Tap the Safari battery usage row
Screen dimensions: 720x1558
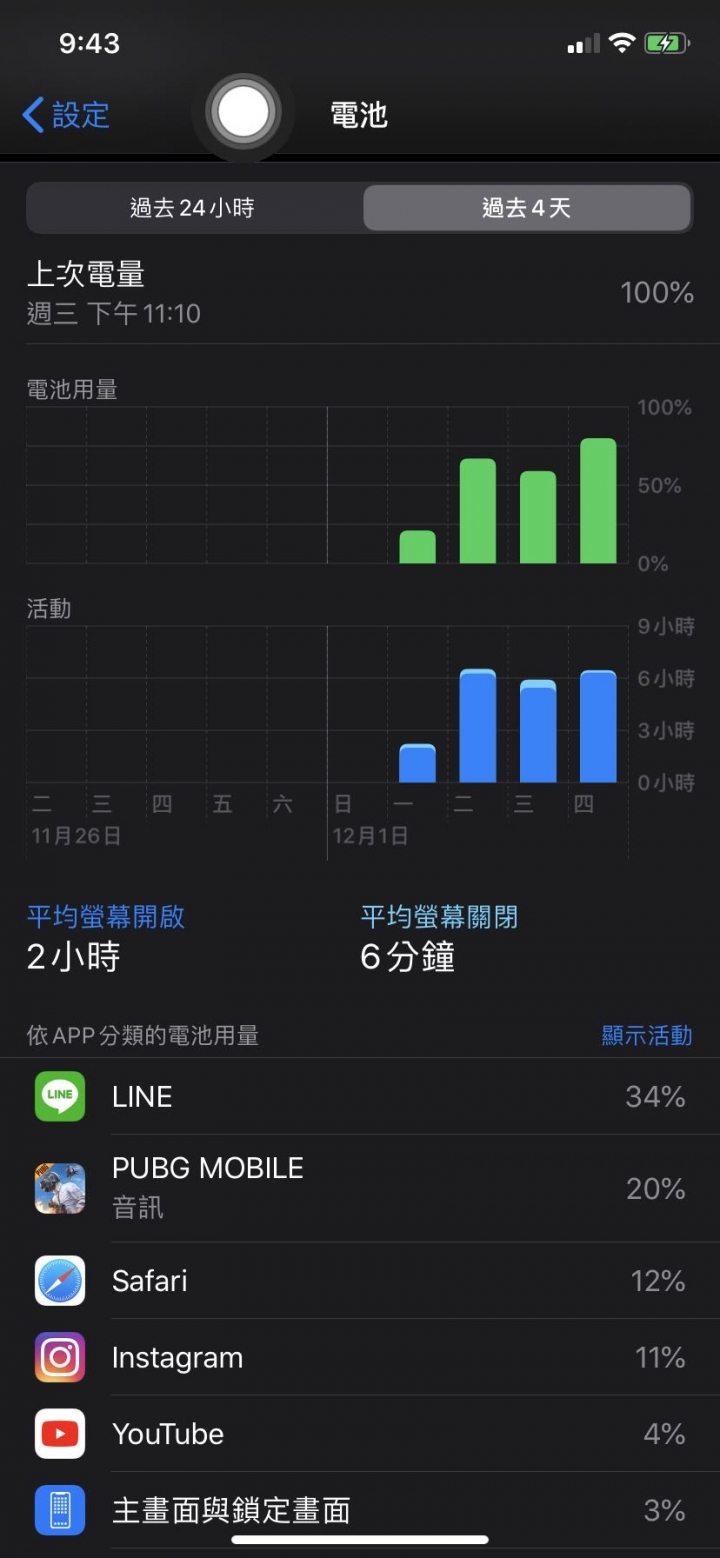coord(360,1281)
